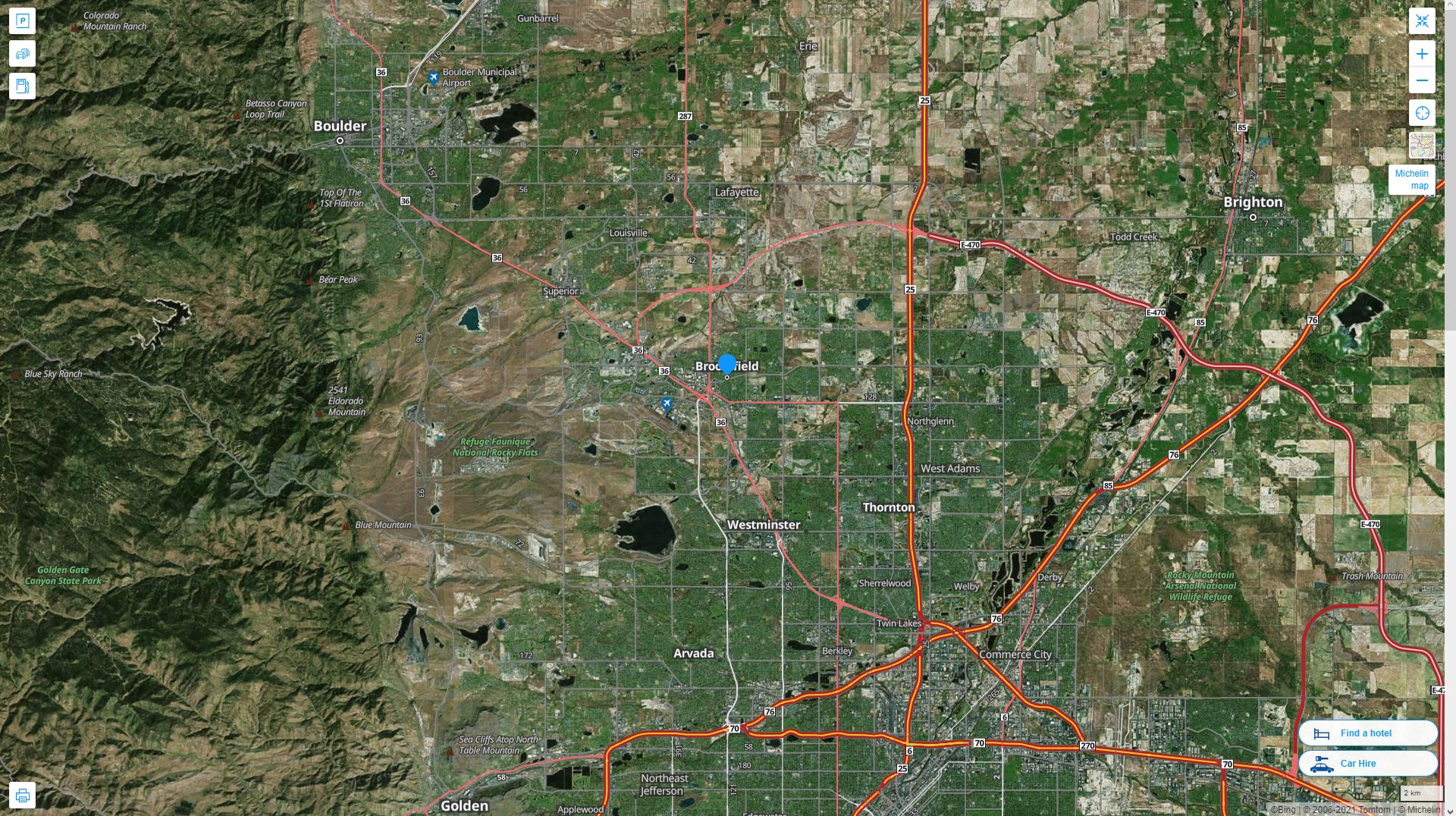Select the blue Broomfield location pin
This screenshot has width=1456, height=816.
(726, 365)
